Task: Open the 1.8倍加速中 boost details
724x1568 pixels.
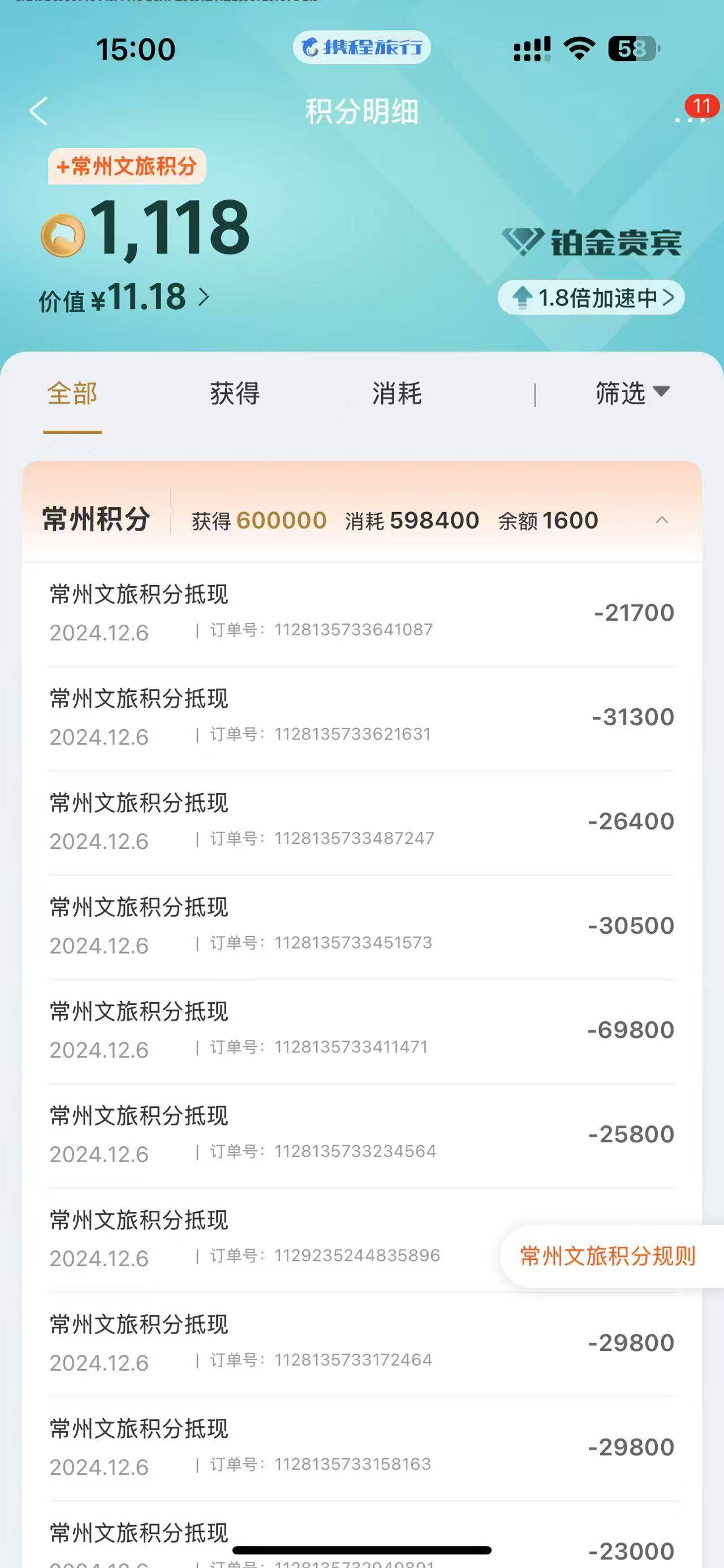Action: [591, 298]
